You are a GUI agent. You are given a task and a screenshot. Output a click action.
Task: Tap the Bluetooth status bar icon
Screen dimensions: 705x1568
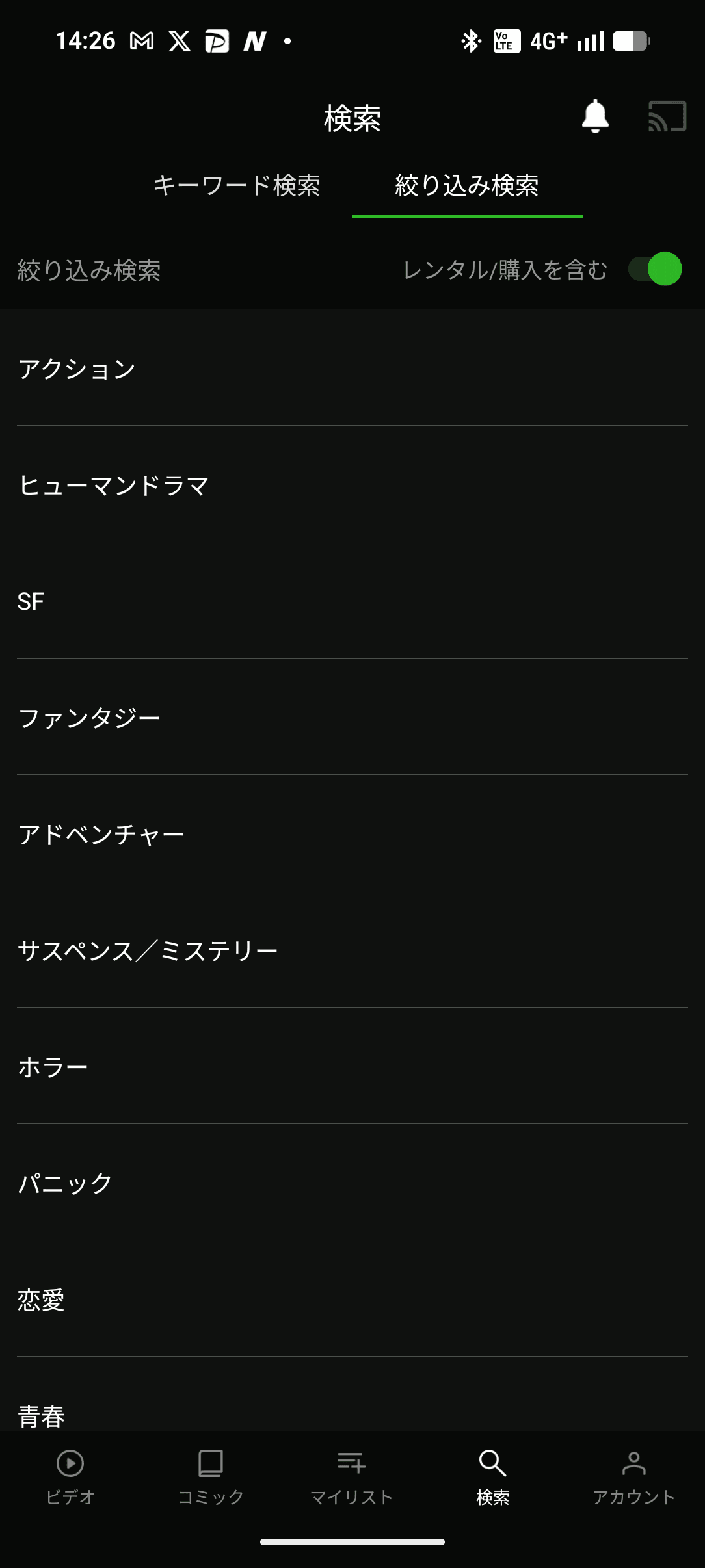[x=470, y=40]
